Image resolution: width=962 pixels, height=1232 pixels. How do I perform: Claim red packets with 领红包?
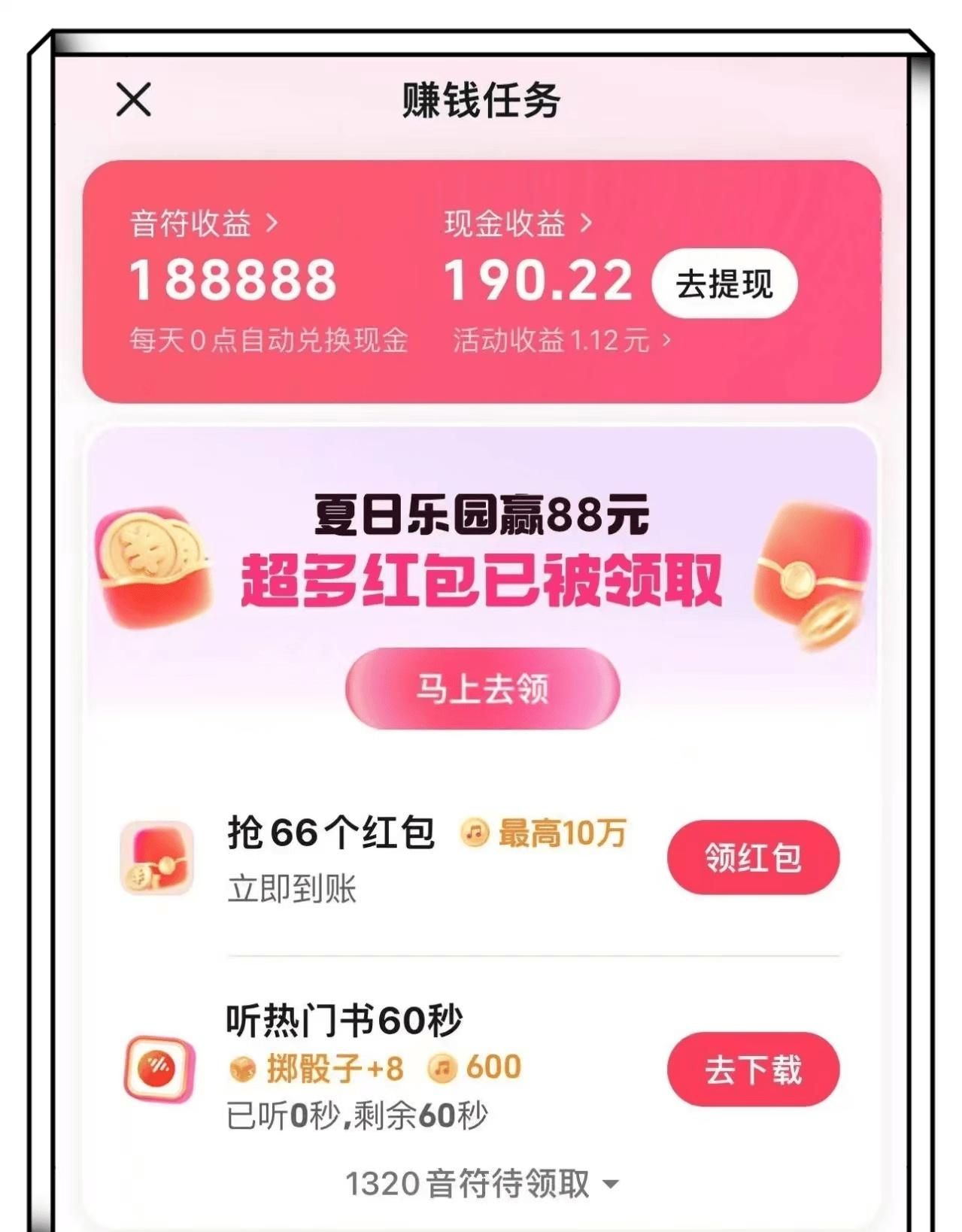753,857
